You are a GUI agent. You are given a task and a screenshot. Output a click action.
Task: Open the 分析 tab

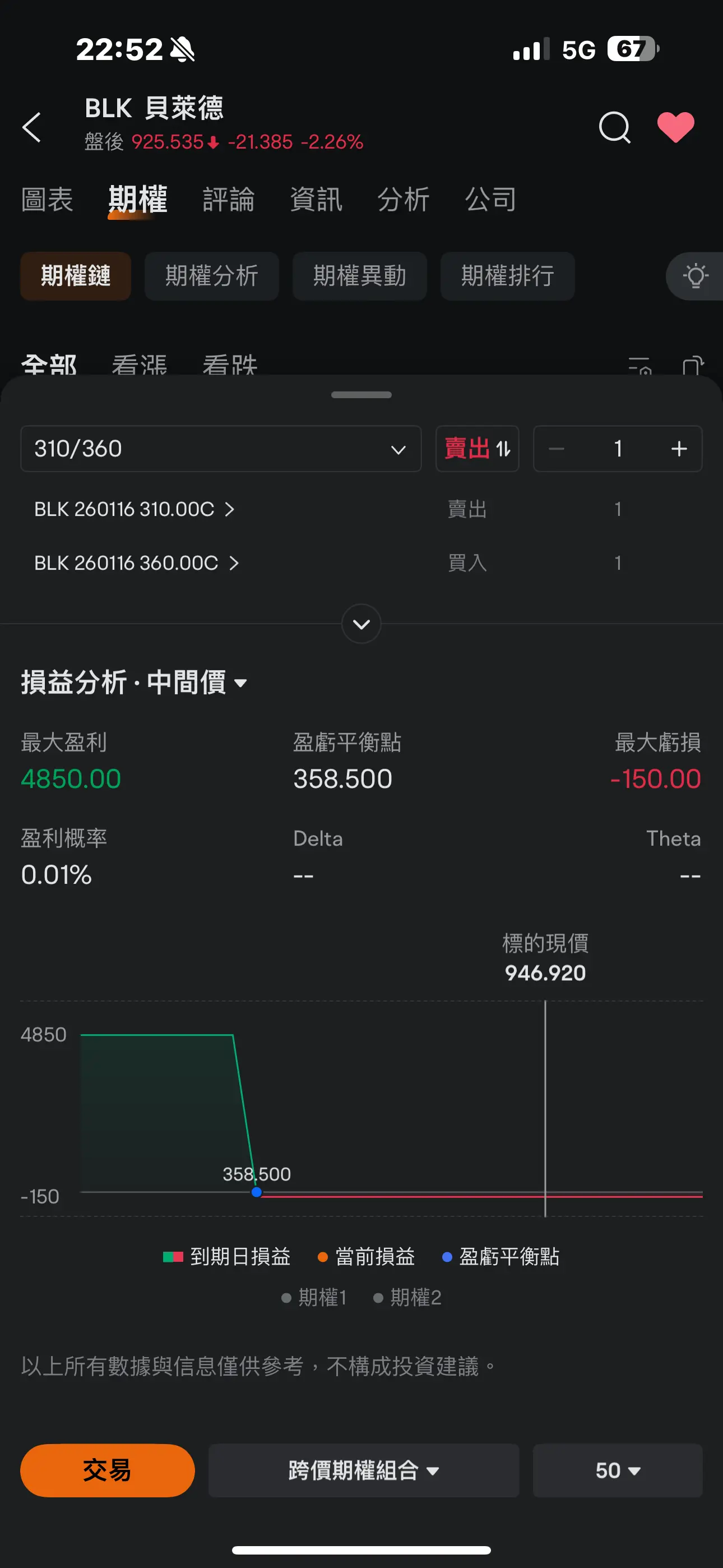(404, 200)
